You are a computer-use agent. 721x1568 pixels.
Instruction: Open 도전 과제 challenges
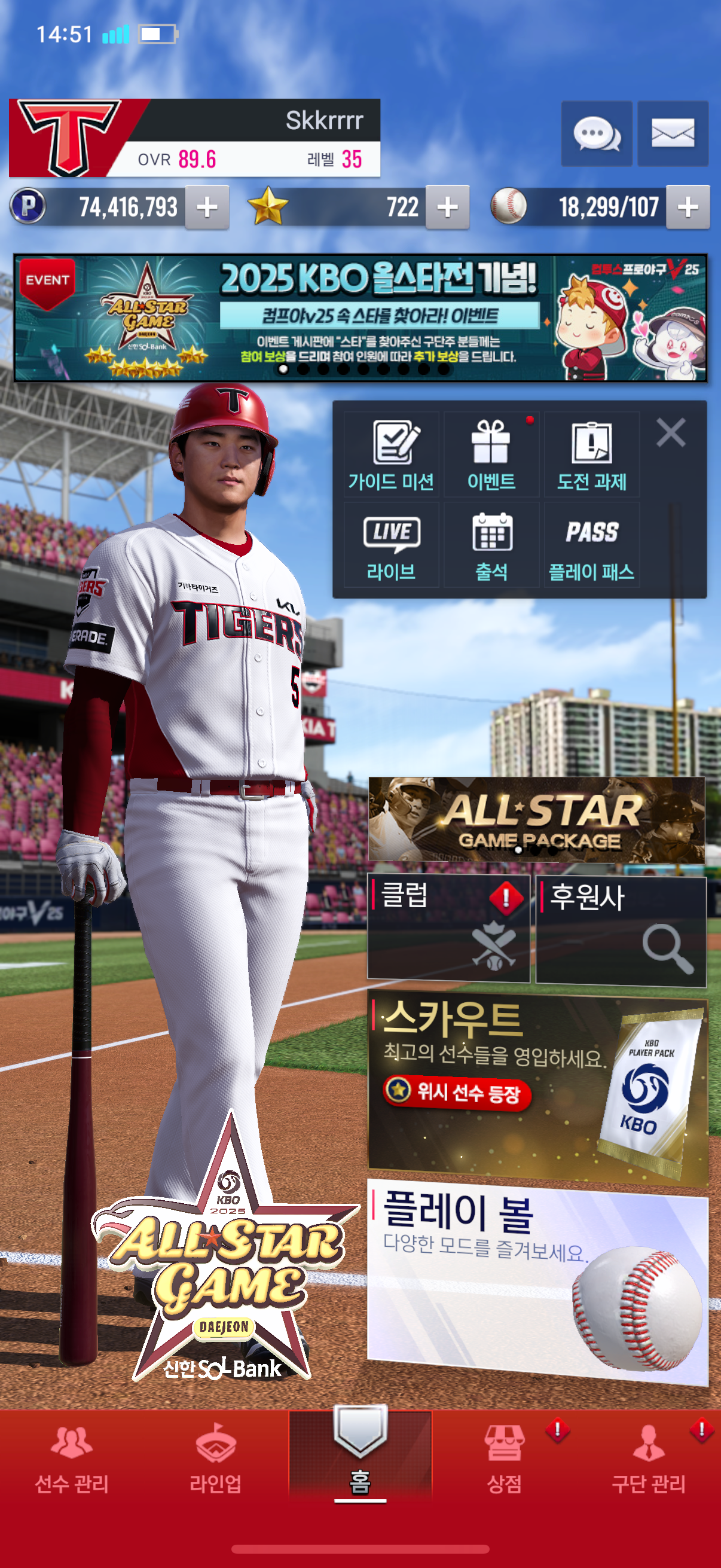pos(591,454)
